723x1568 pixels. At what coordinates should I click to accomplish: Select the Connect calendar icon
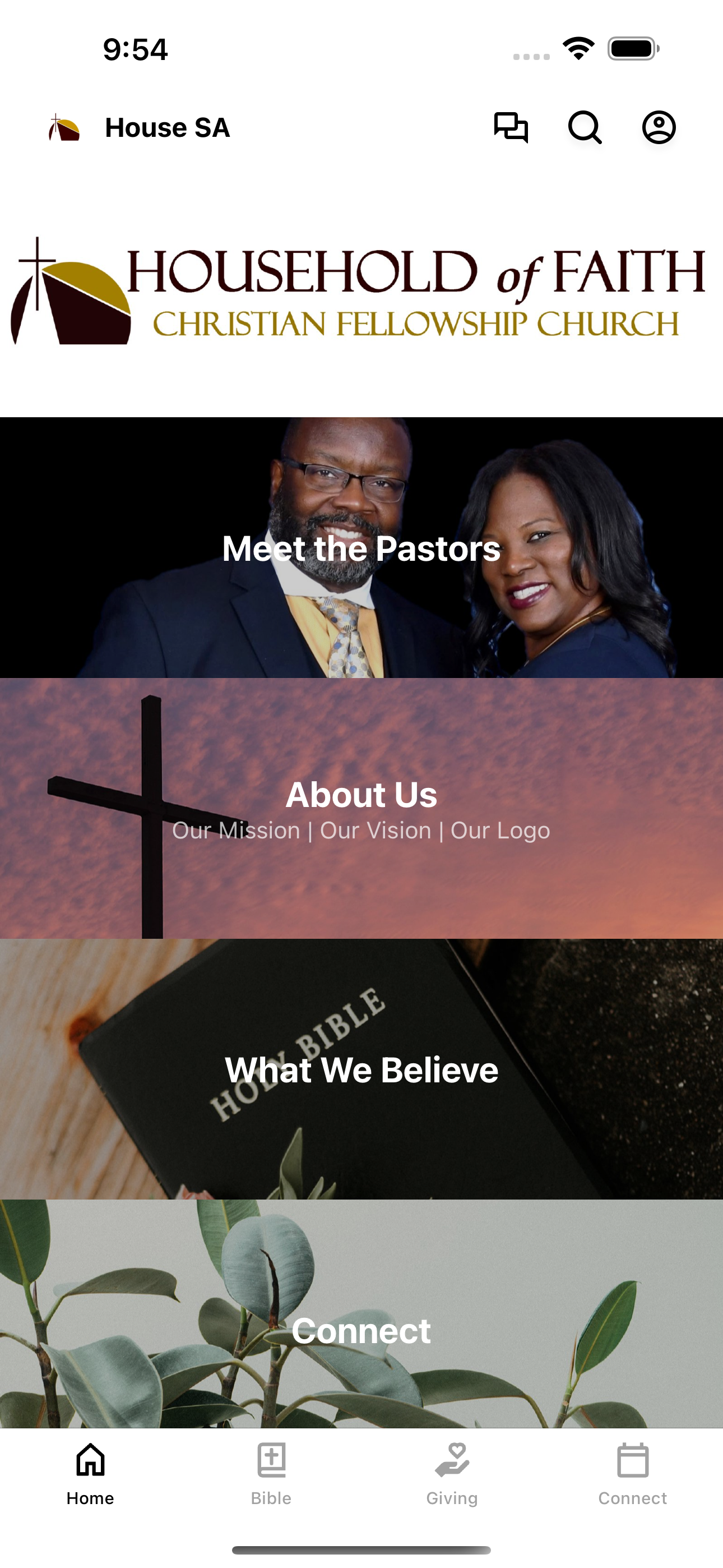pyautogui.click(x=632, y=1458)
